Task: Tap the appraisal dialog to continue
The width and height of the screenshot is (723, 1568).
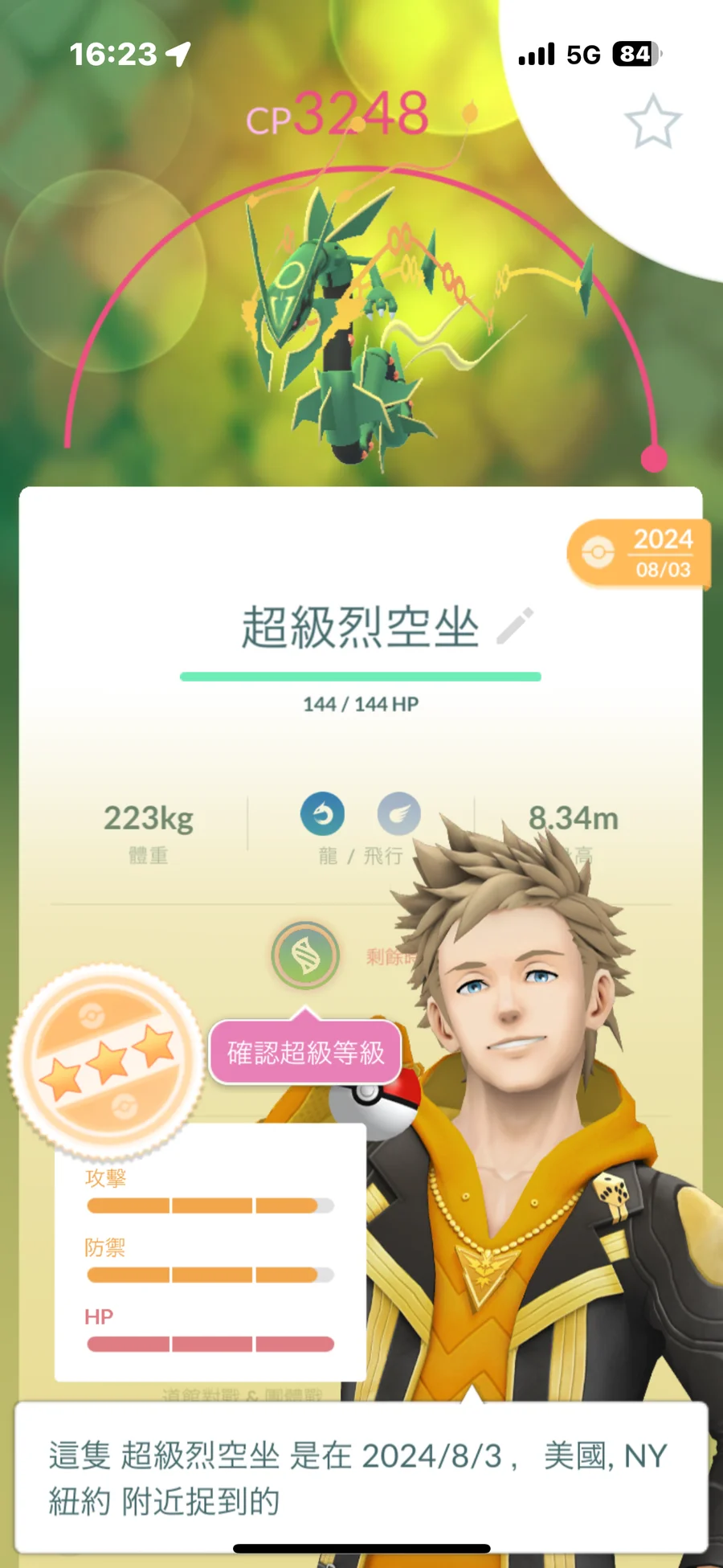Action: [x=361, y=1477]
